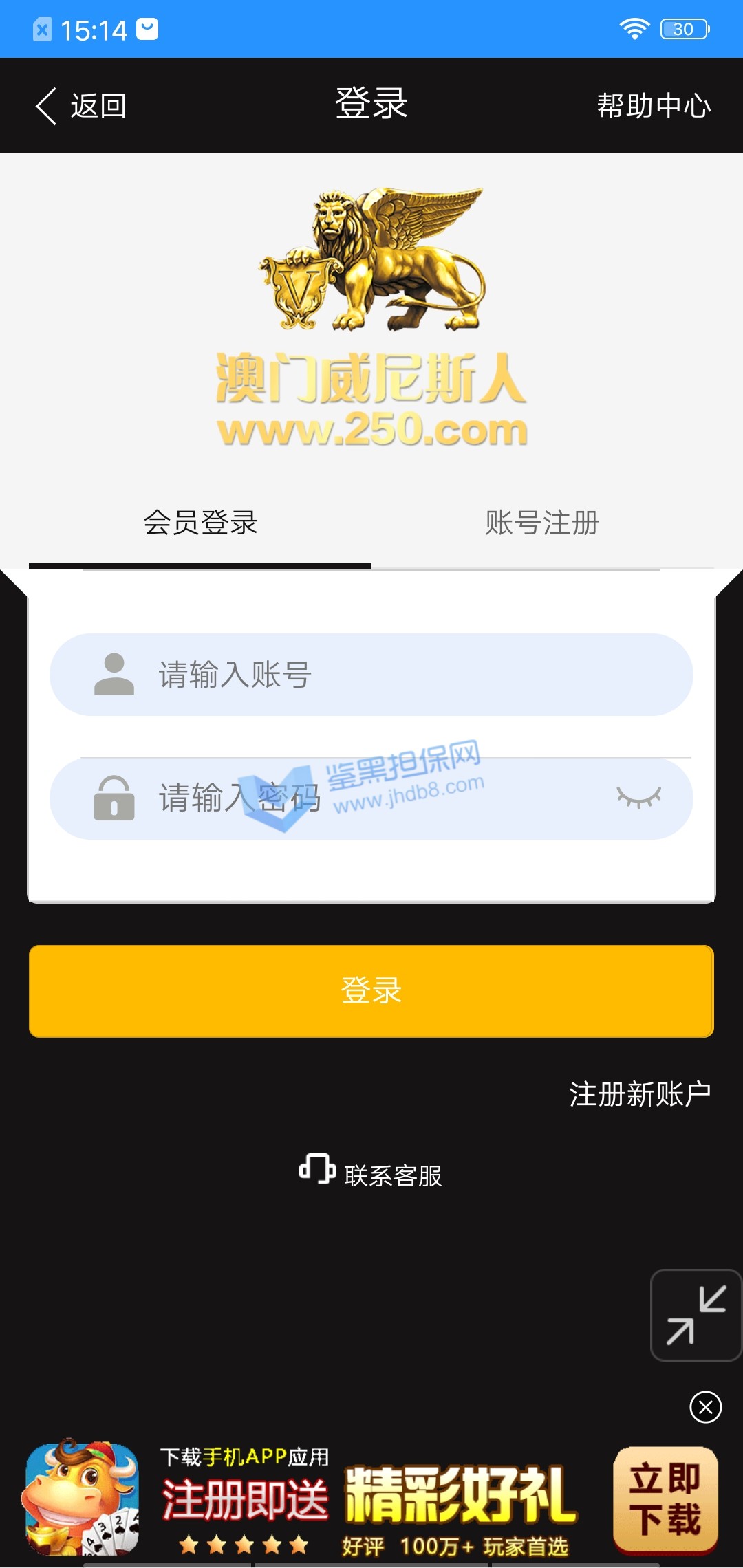Select the 会员登录 tab

click(x=200, y=523)
